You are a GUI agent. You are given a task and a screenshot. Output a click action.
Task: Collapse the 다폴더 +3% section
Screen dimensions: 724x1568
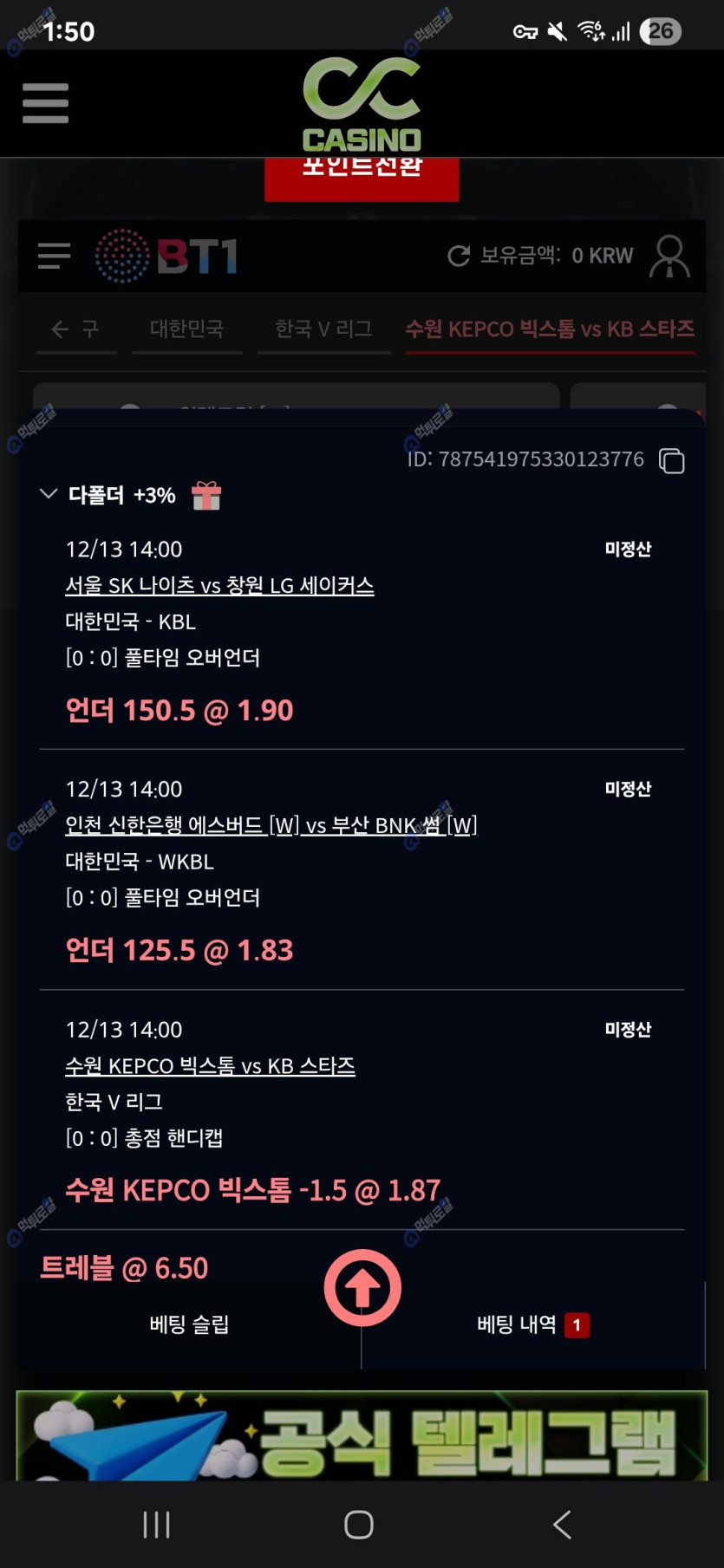coord(49,494)
